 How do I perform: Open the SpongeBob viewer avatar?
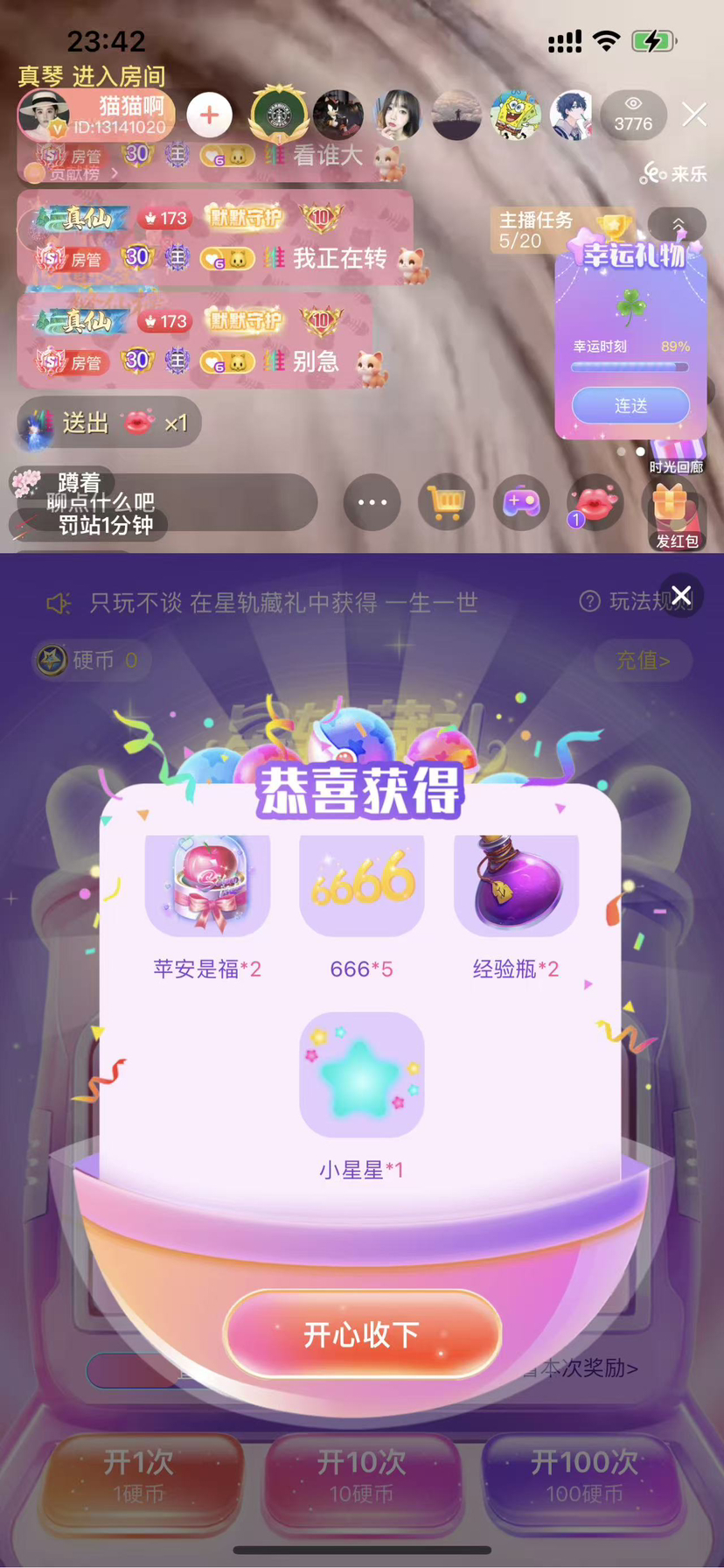click(x=514, y=115)
